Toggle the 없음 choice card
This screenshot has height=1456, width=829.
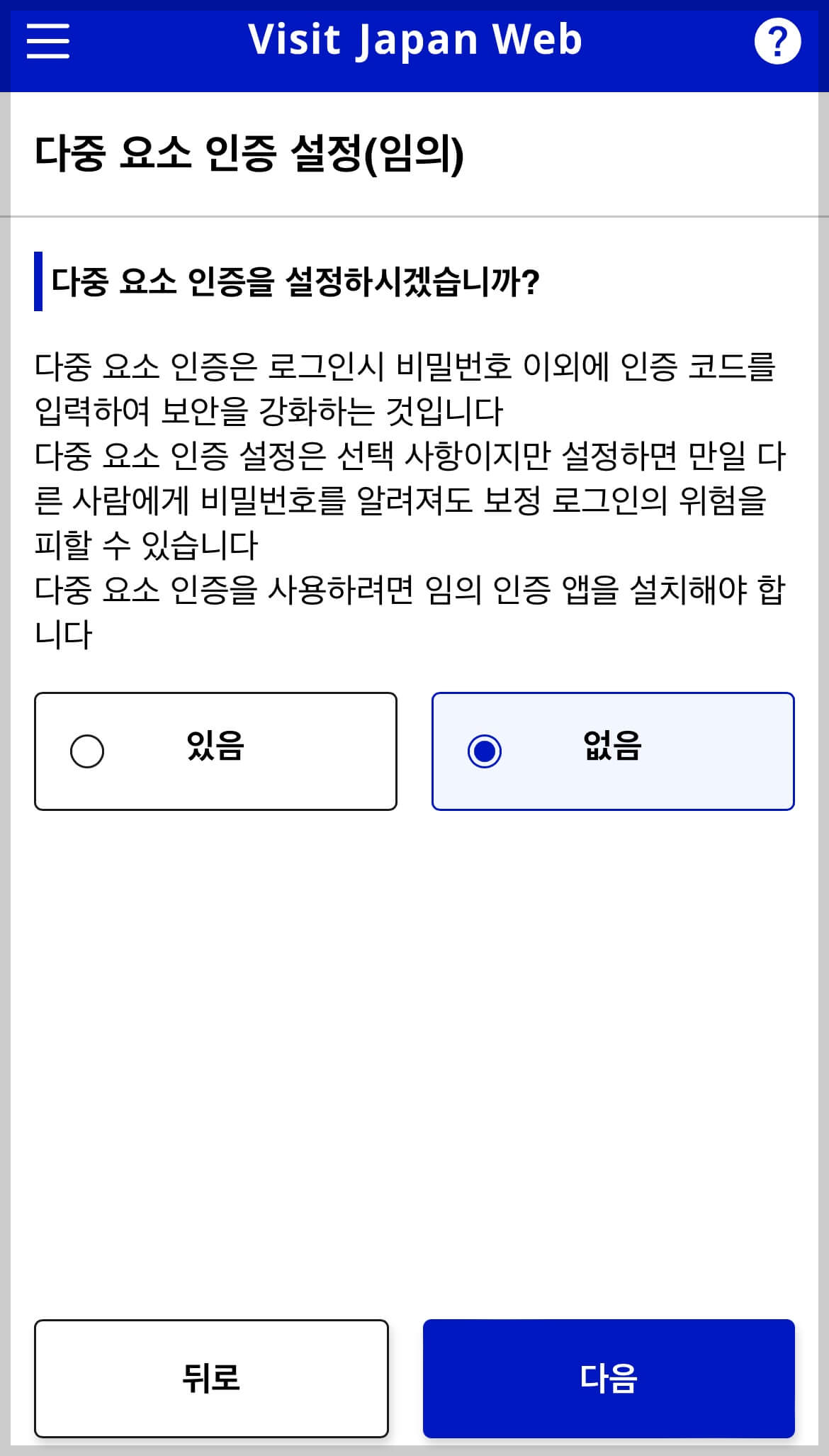pyautogui.click(x=612, y=749)
